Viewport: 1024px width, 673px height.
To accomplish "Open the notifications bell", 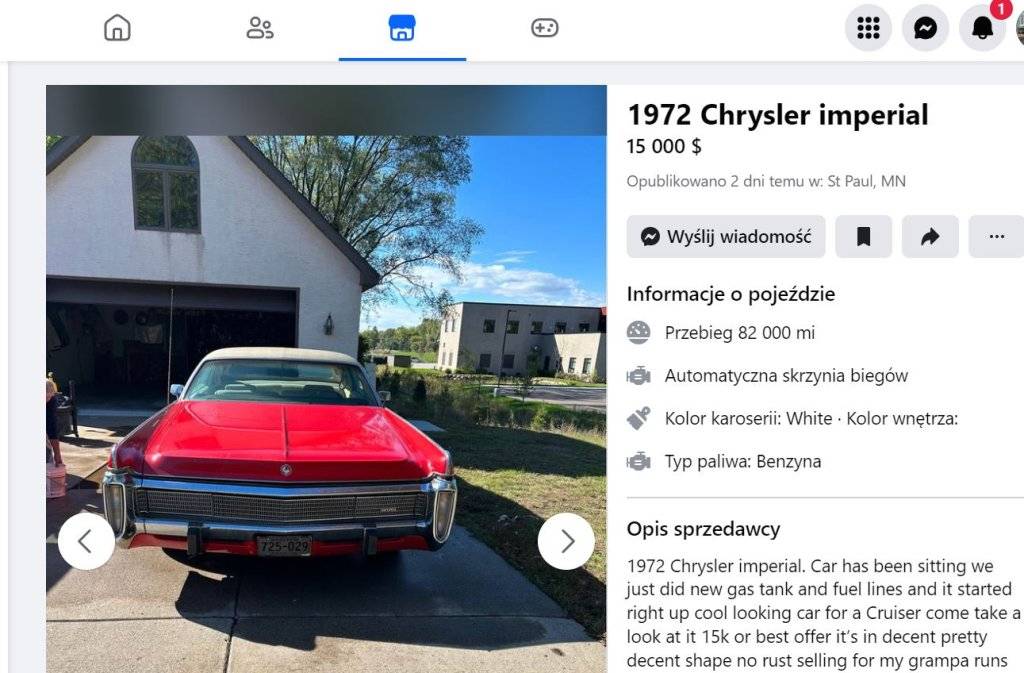I will pos(982,28).
